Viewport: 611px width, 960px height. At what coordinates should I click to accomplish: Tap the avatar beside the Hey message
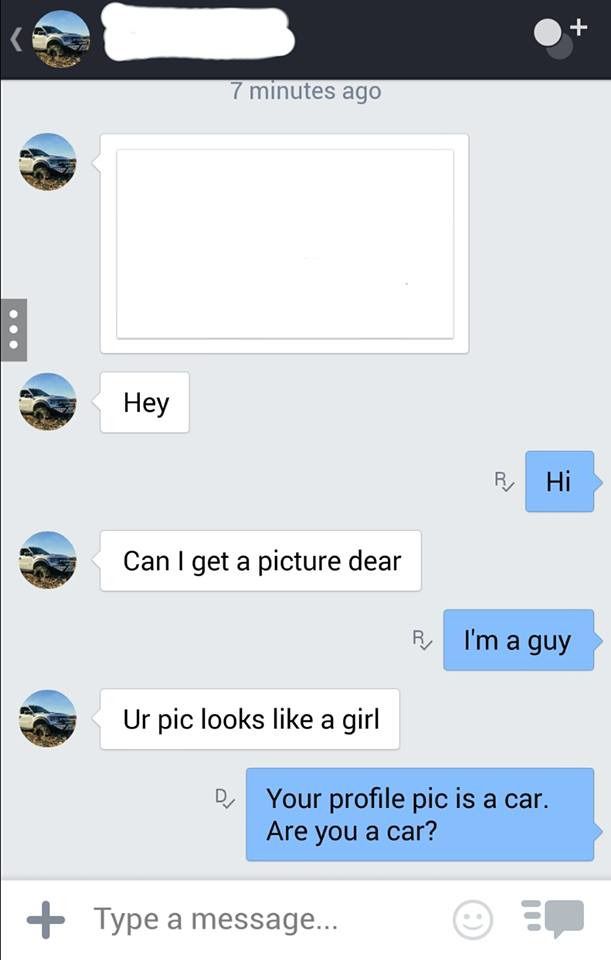click(x=48, y=402)
